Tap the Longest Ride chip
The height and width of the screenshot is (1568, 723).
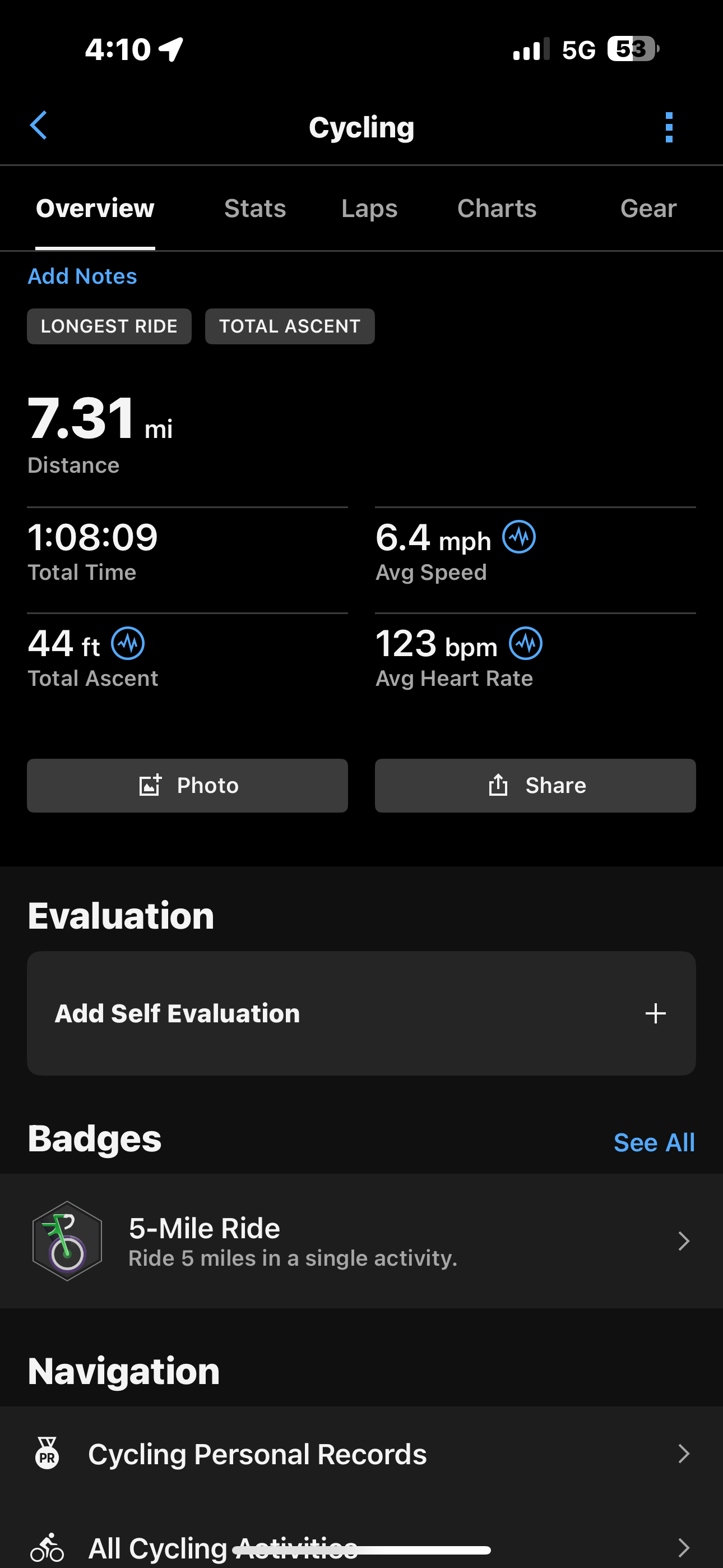pos(109,326)
